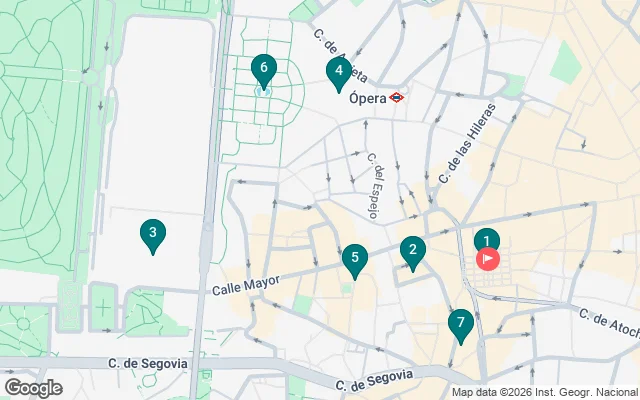The image size is (640, 400).
Task: Select marker 5 on Calle Mayor
Action: (354, 258)
